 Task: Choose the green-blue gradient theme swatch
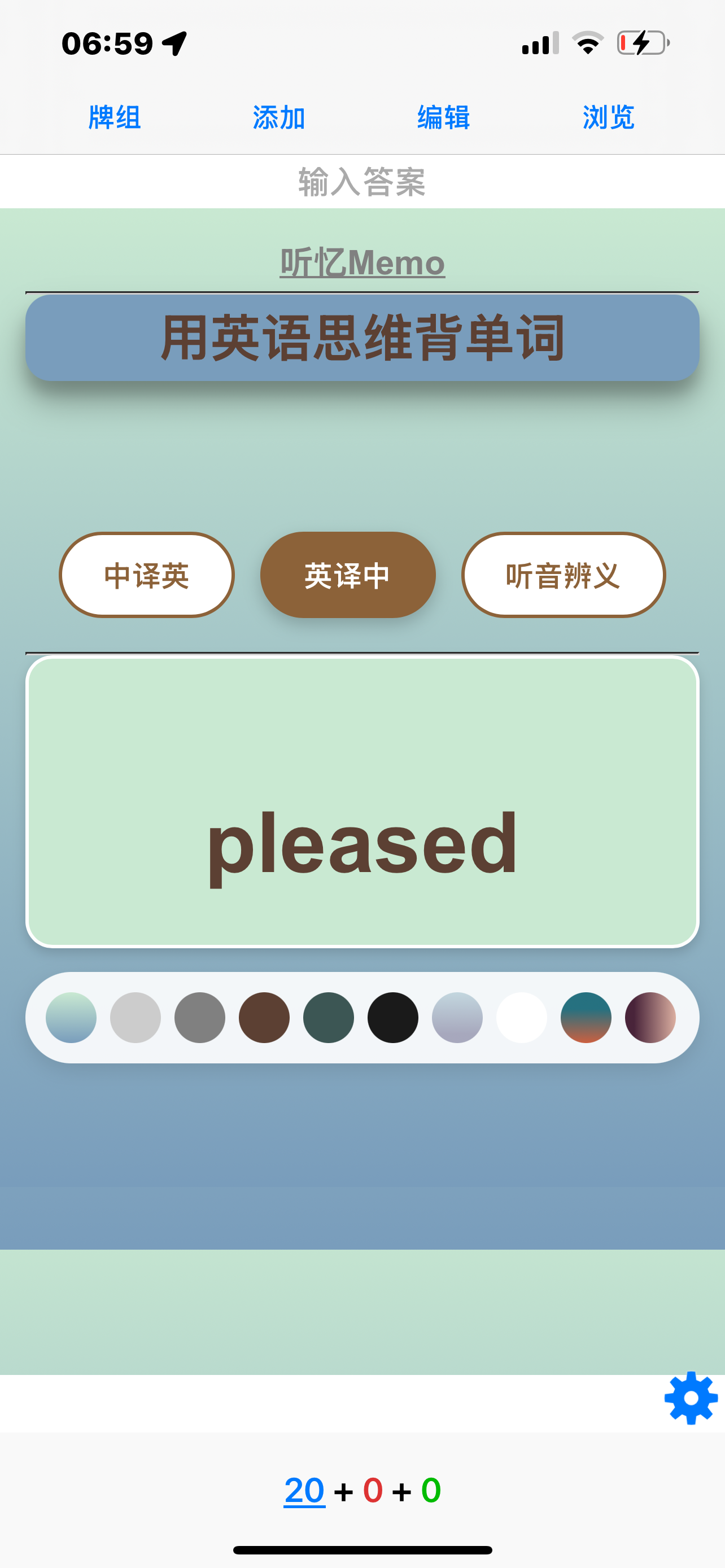pyautogui.click(x=71, y=1018)
